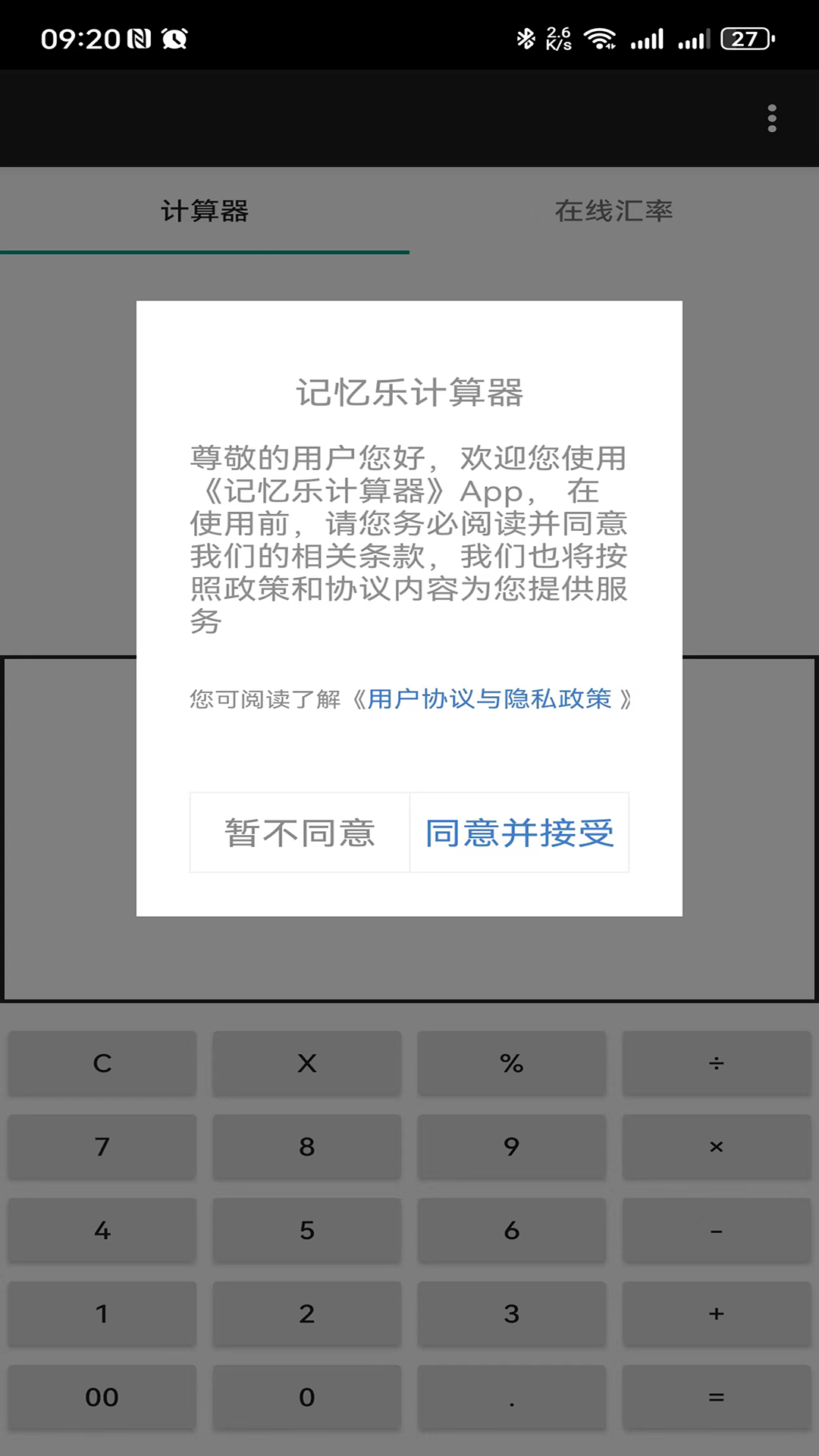Enter digit 9 on keypad
Screen dimensions: 819x1456
(x=512, y=1147)
